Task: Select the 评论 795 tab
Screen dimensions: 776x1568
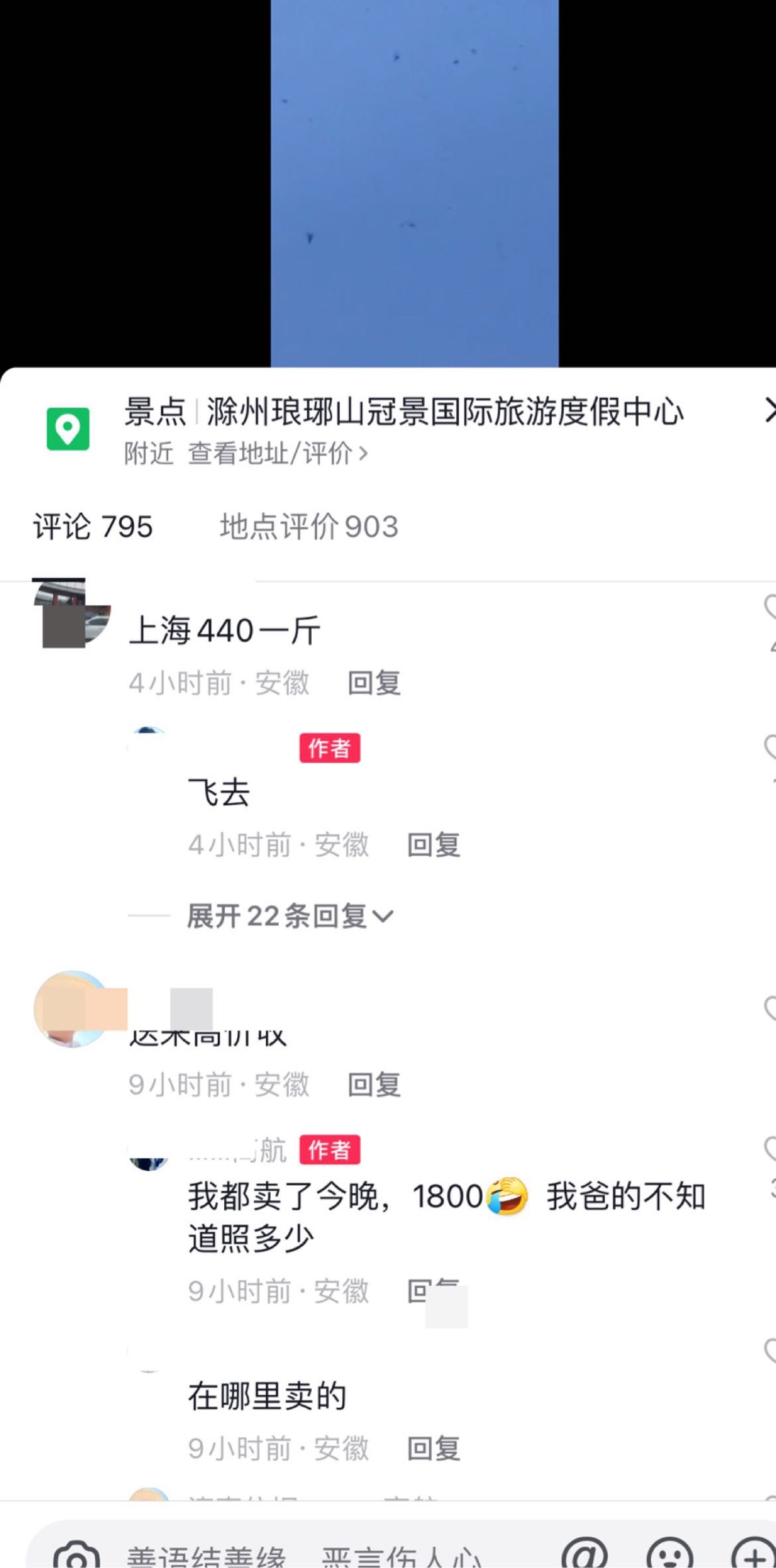Action: tap(93, 526)
